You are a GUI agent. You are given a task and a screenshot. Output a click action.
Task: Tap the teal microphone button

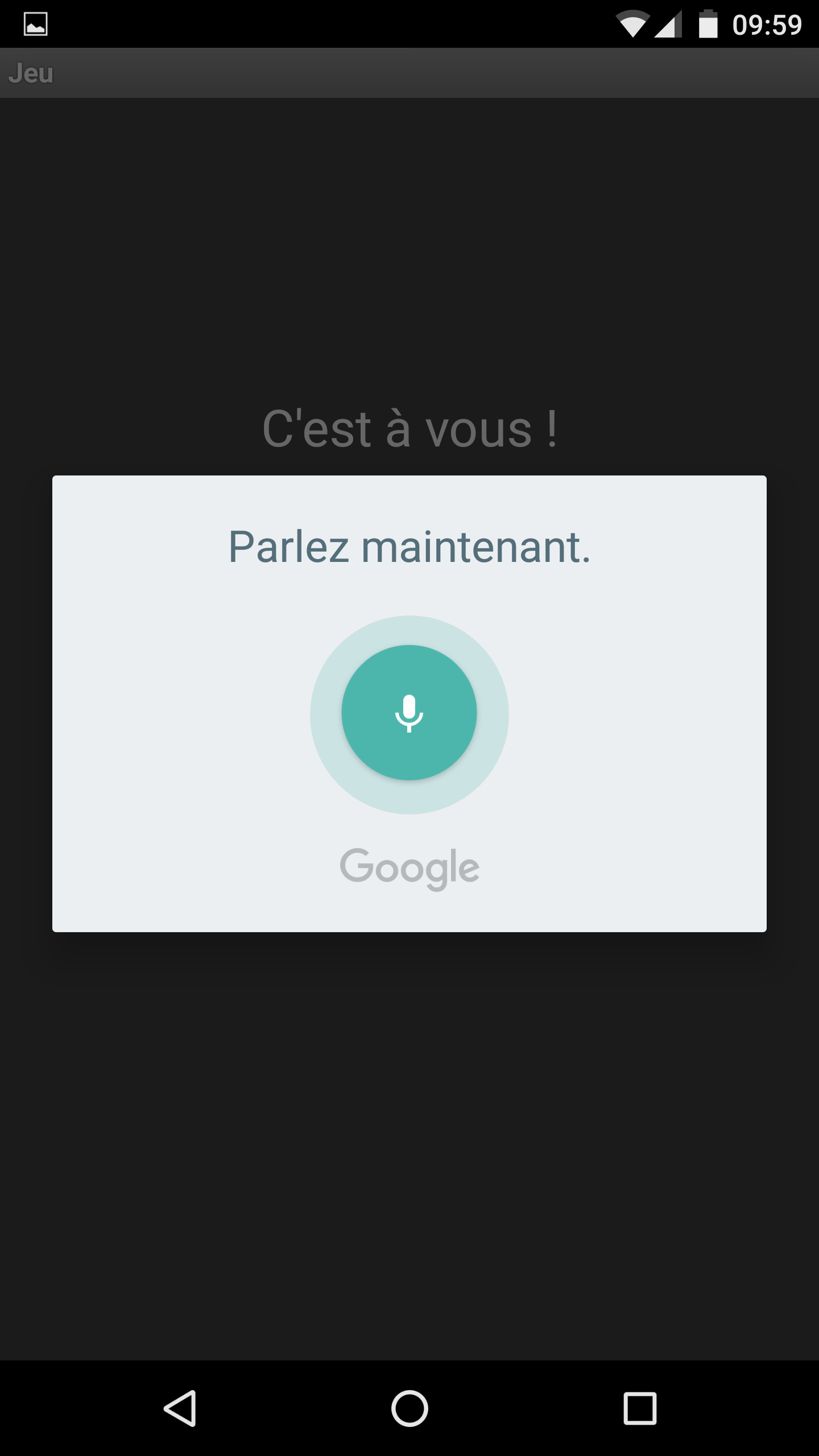point(409,713)
